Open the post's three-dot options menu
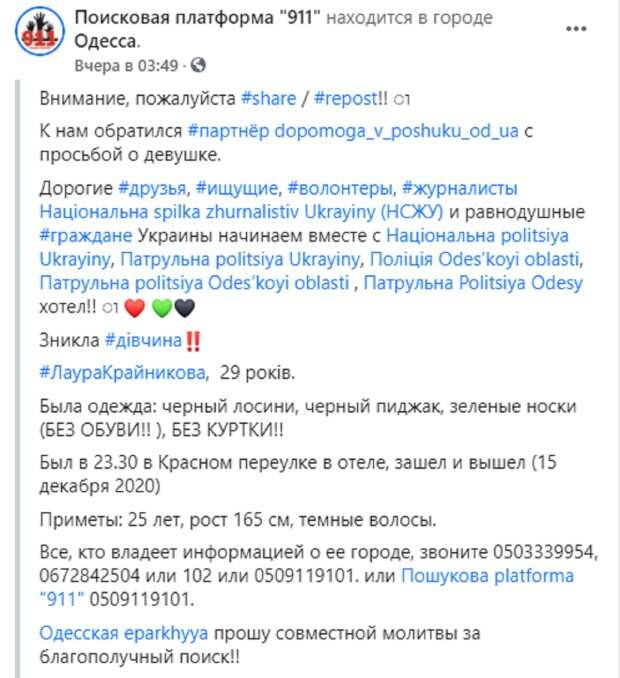The height and width of the screenshot is (678, 620). coord(576,29)
